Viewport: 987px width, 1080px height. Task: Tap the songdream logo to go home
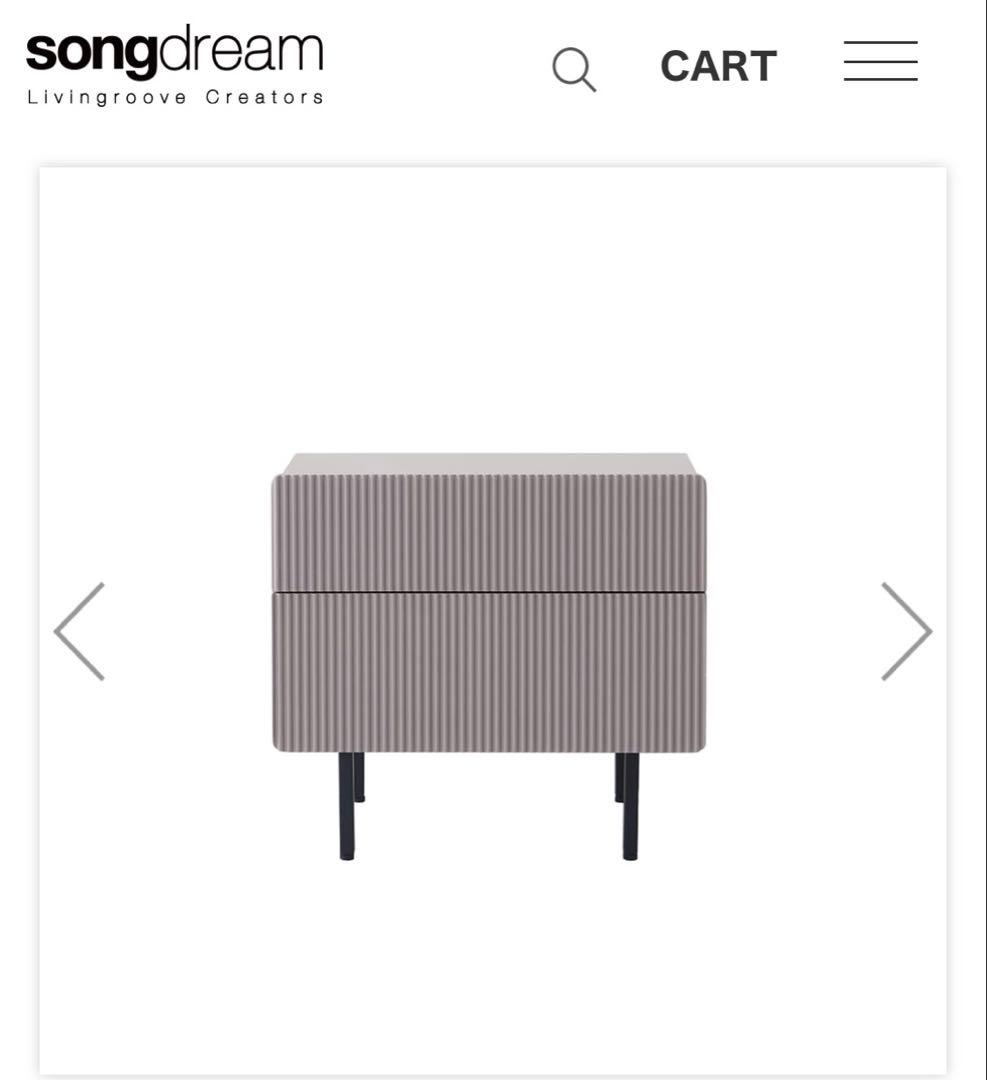(x=175, y=66)
